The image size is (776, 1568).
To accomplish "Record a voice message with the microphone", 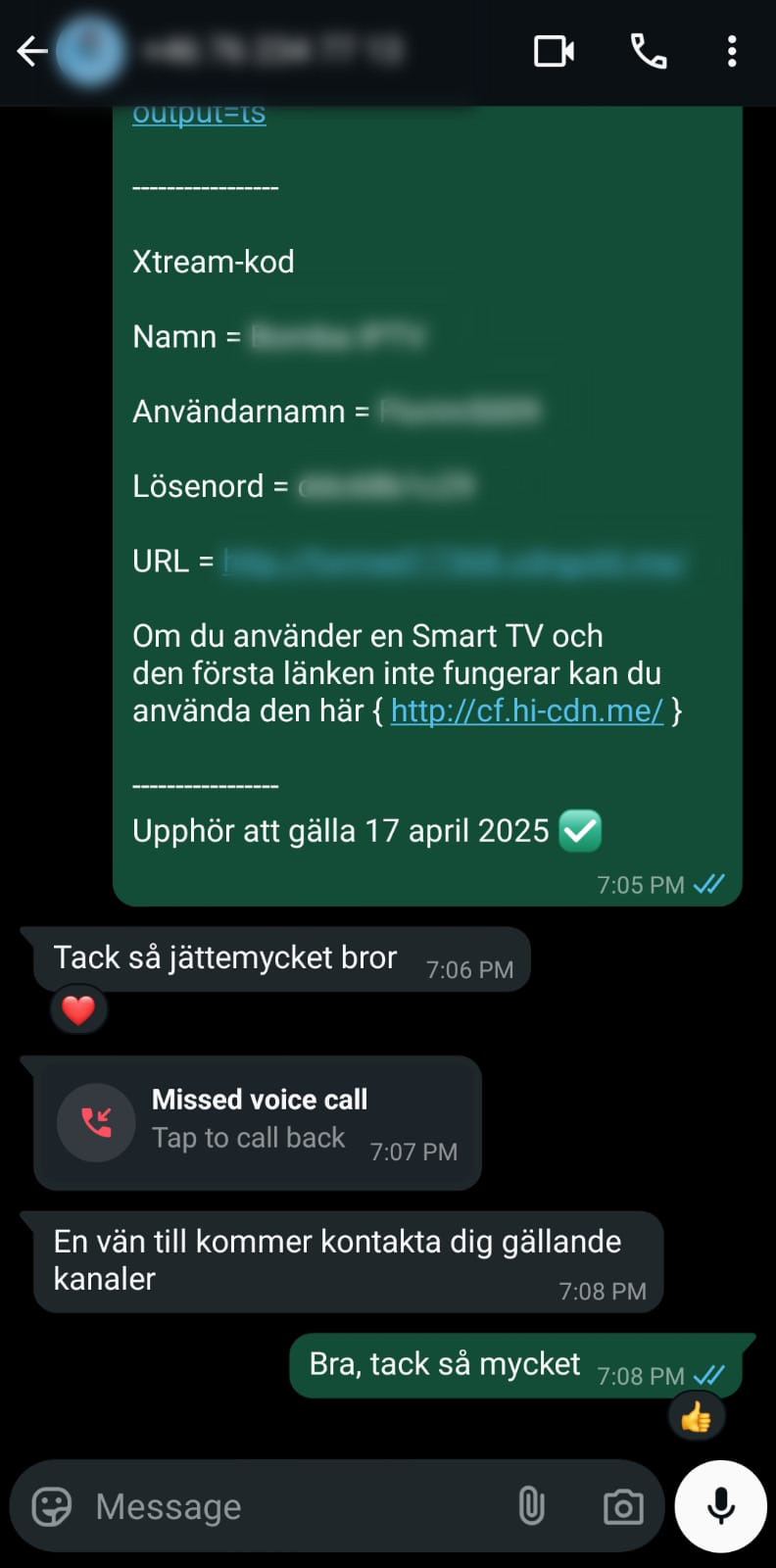I will tap(721, 1506).
